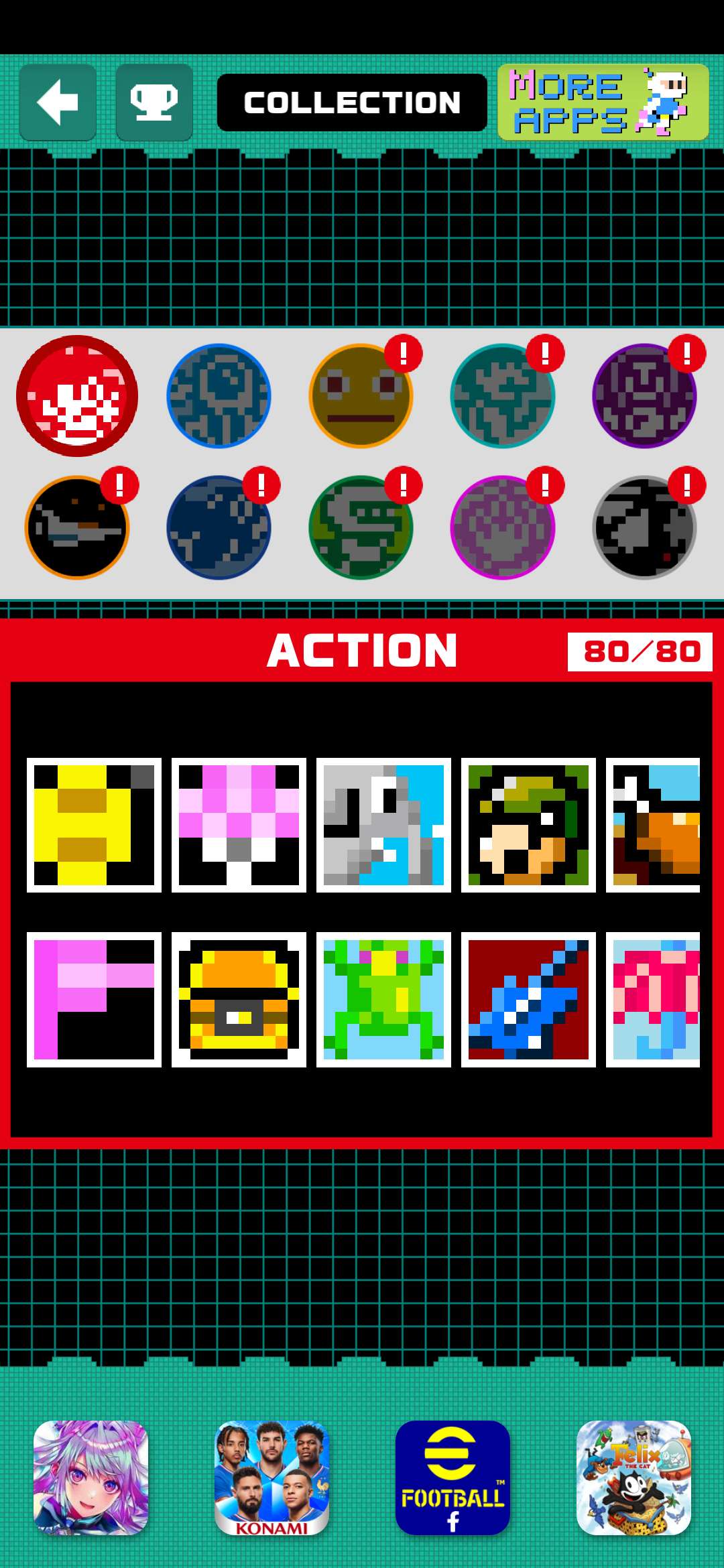Open the blue guitar pixel art tile
Viewport: 724px width, 1568px height.
click(528, 999)
